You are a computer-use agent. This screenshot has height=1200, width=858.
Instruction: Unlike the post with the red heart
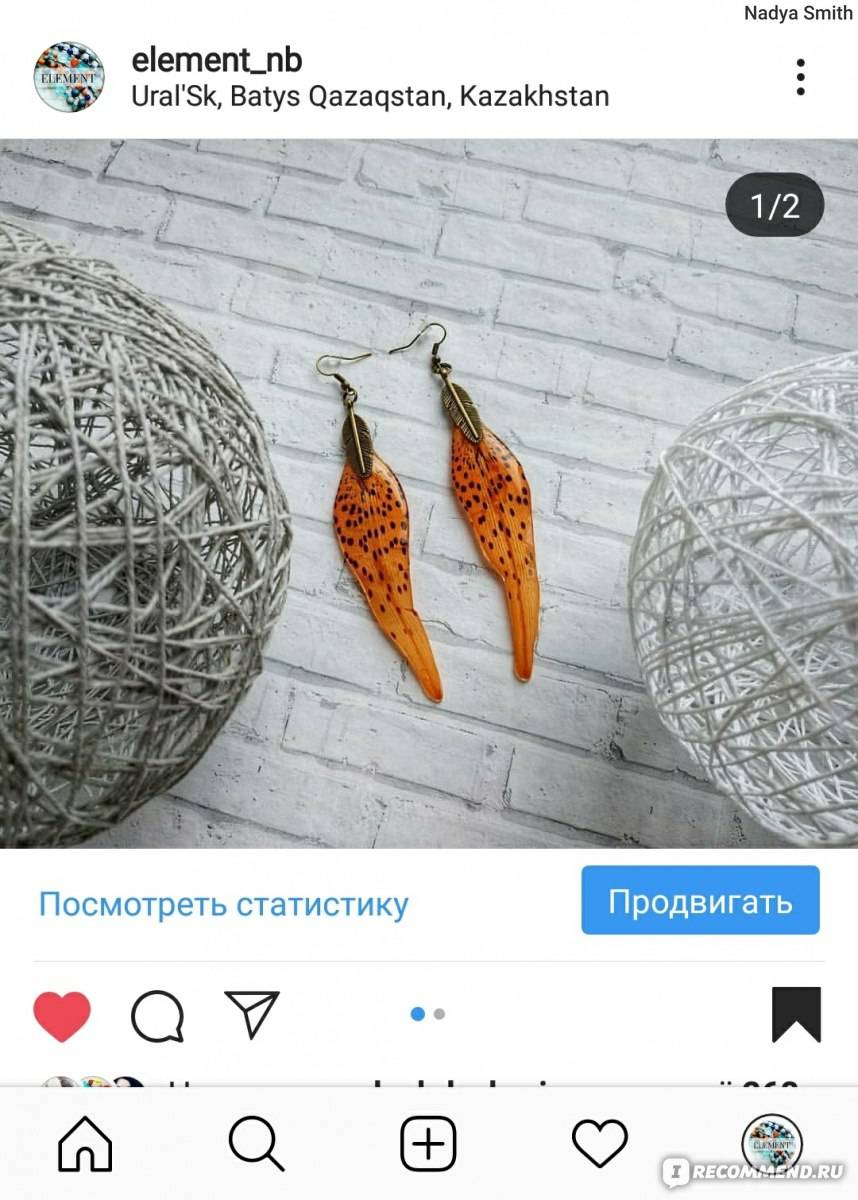pos(62,1016)
